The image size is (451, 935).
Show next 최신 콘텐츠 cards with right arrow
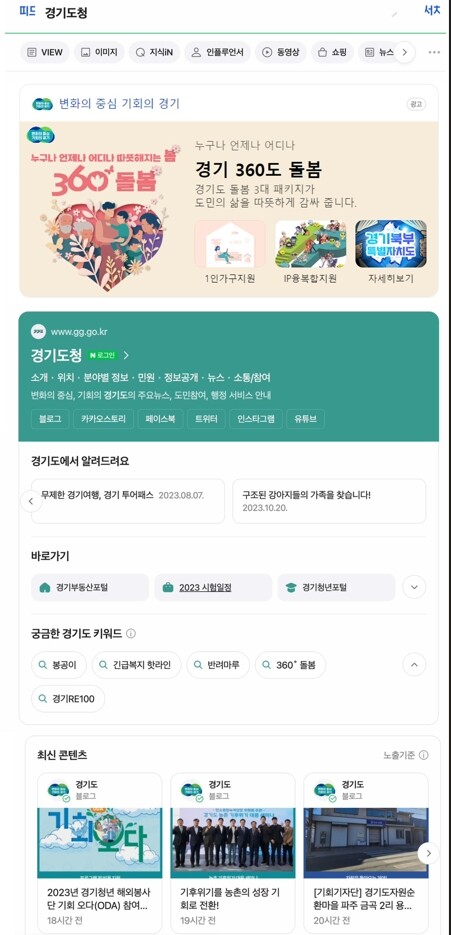tap(428, 853)
